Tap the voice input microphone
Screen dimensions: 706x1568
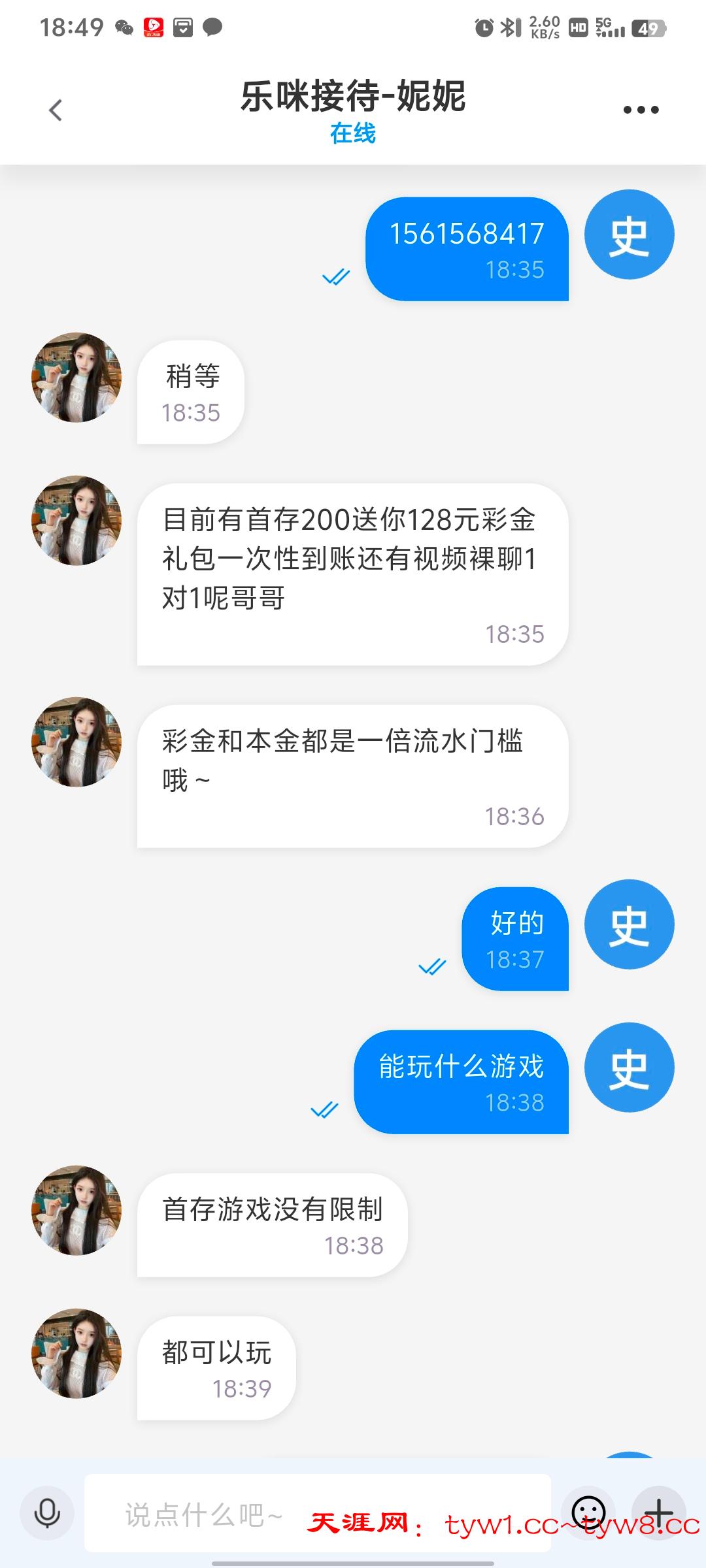coord(47,1513)
